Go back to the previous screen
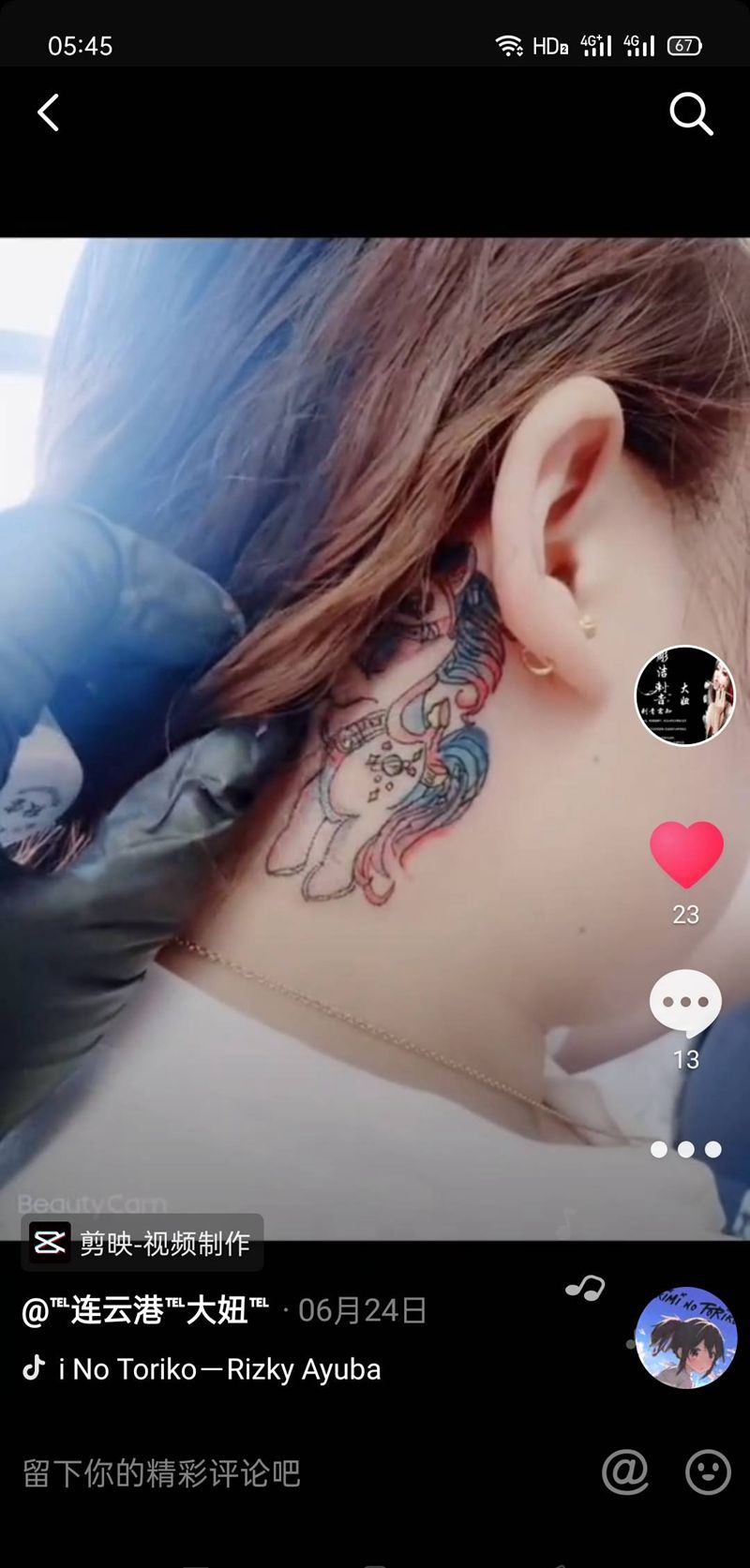Image resolution: width=750 pixels, height=1568 pixels. click(49, 113)
